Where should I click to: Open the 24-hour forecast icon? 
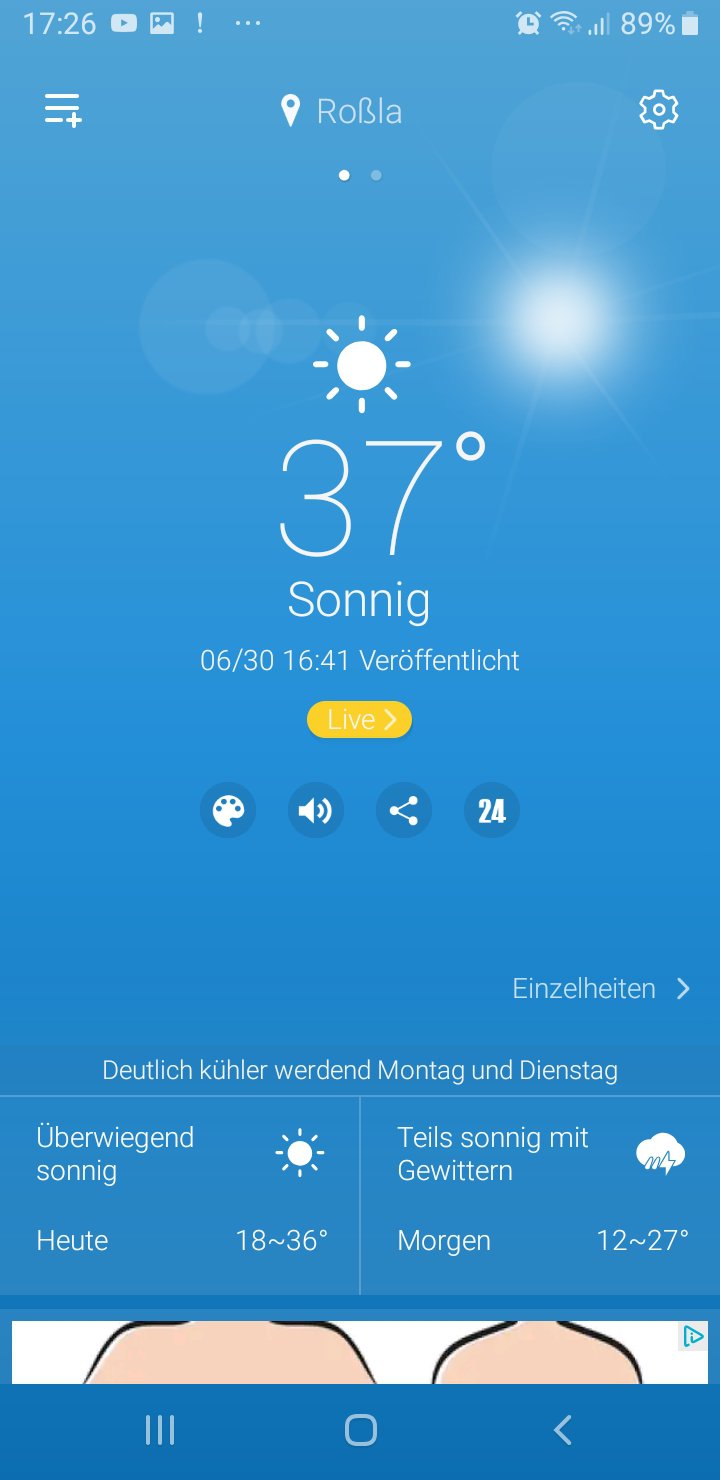[492, 810]
